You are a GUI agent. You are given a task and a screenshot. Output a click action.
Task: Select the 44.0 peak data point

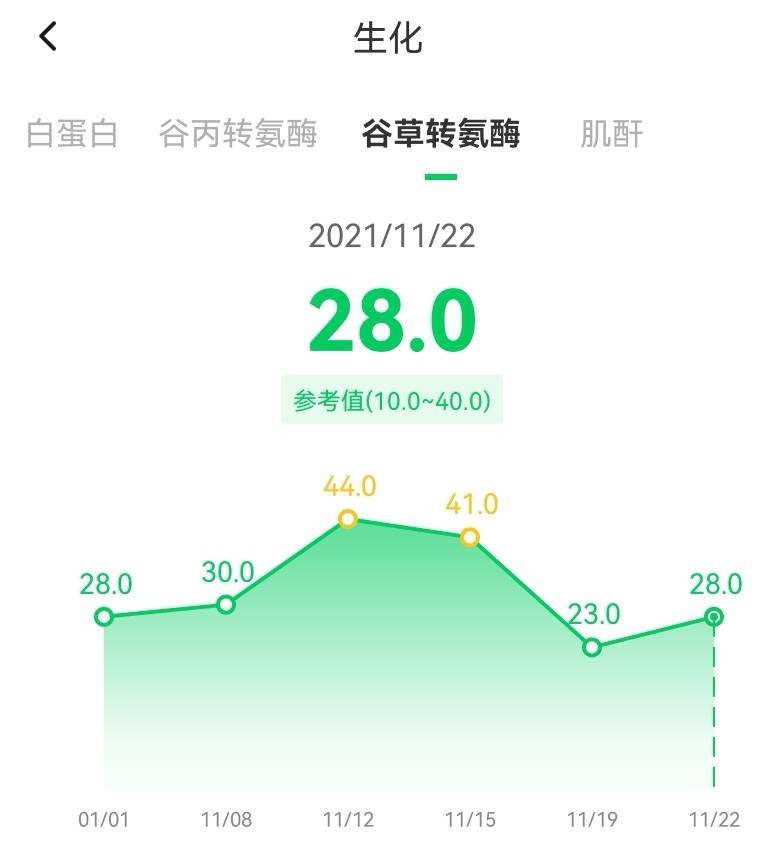(x=346, y=518)
